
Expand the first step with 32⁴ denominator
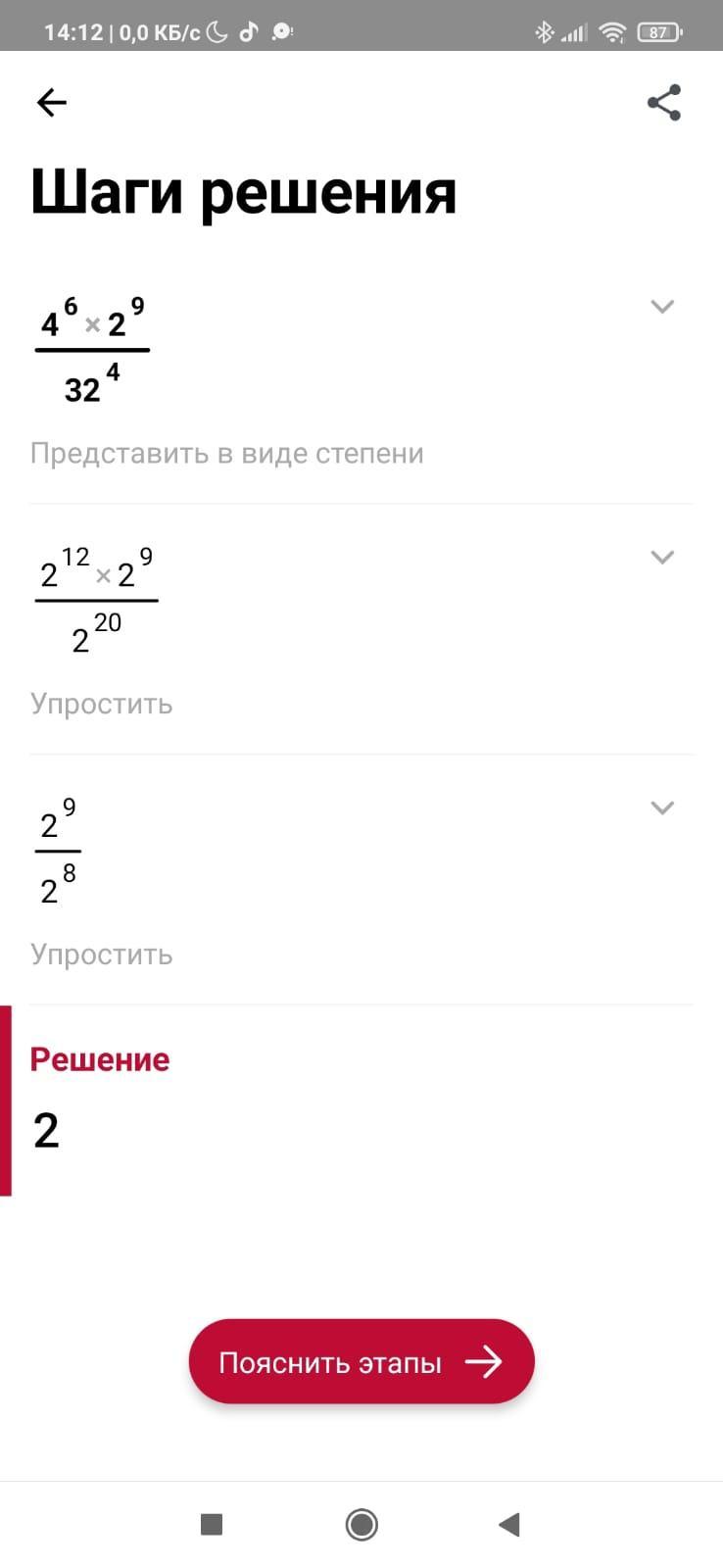point(662,307)
